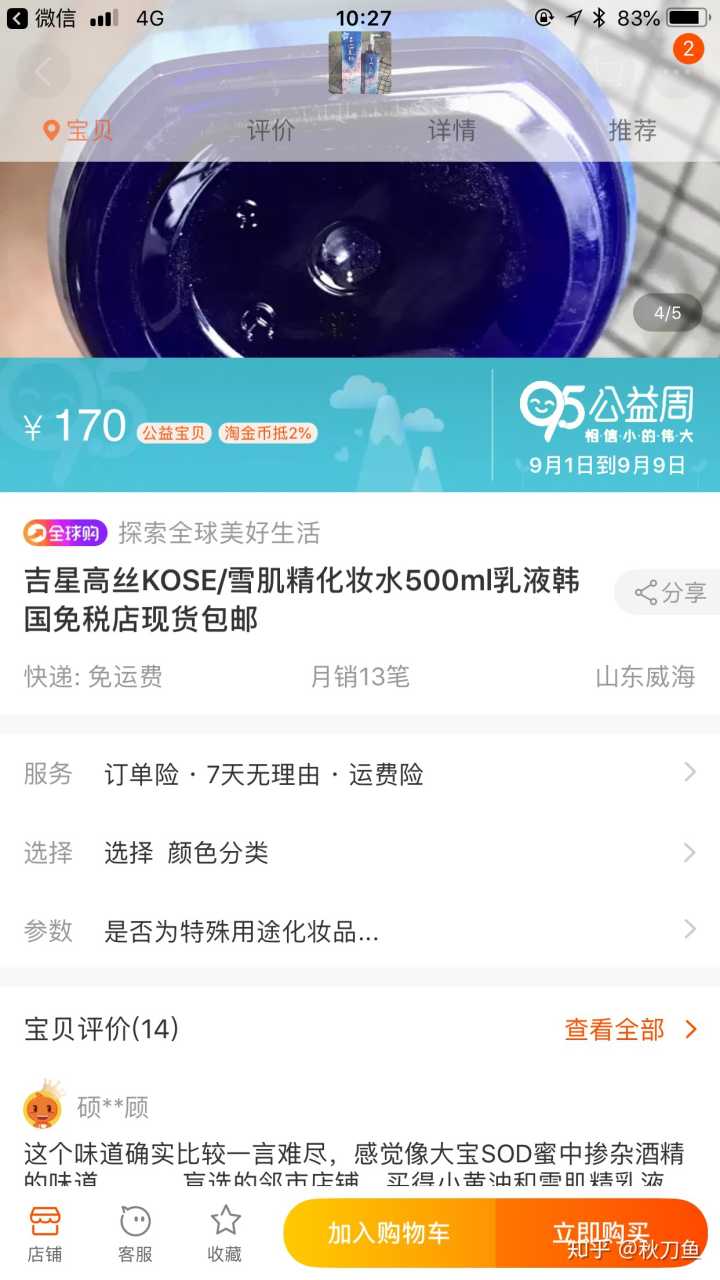Share this product via 分享

click(x=670, y=592)
